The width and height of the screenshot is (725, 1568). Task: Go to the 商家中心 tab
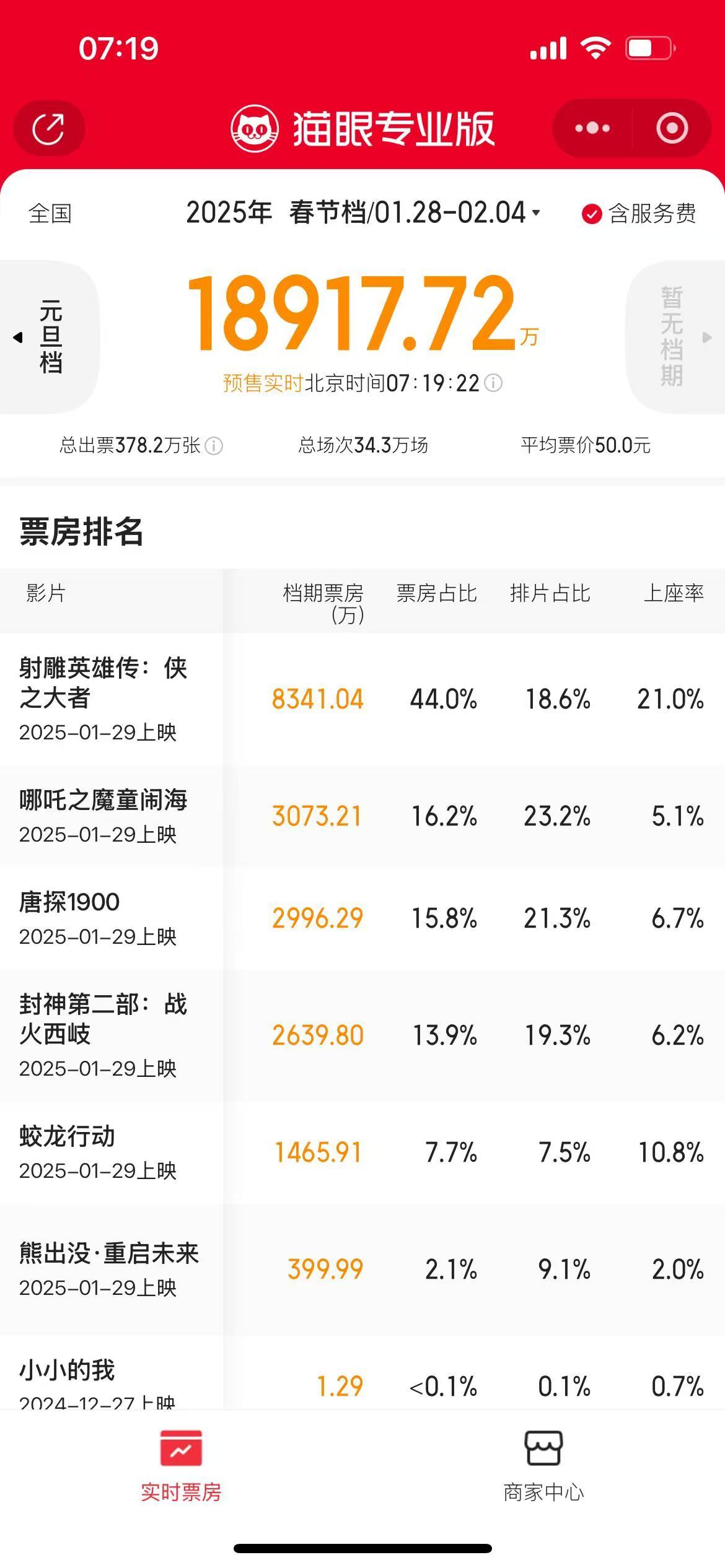[543, 1465]
